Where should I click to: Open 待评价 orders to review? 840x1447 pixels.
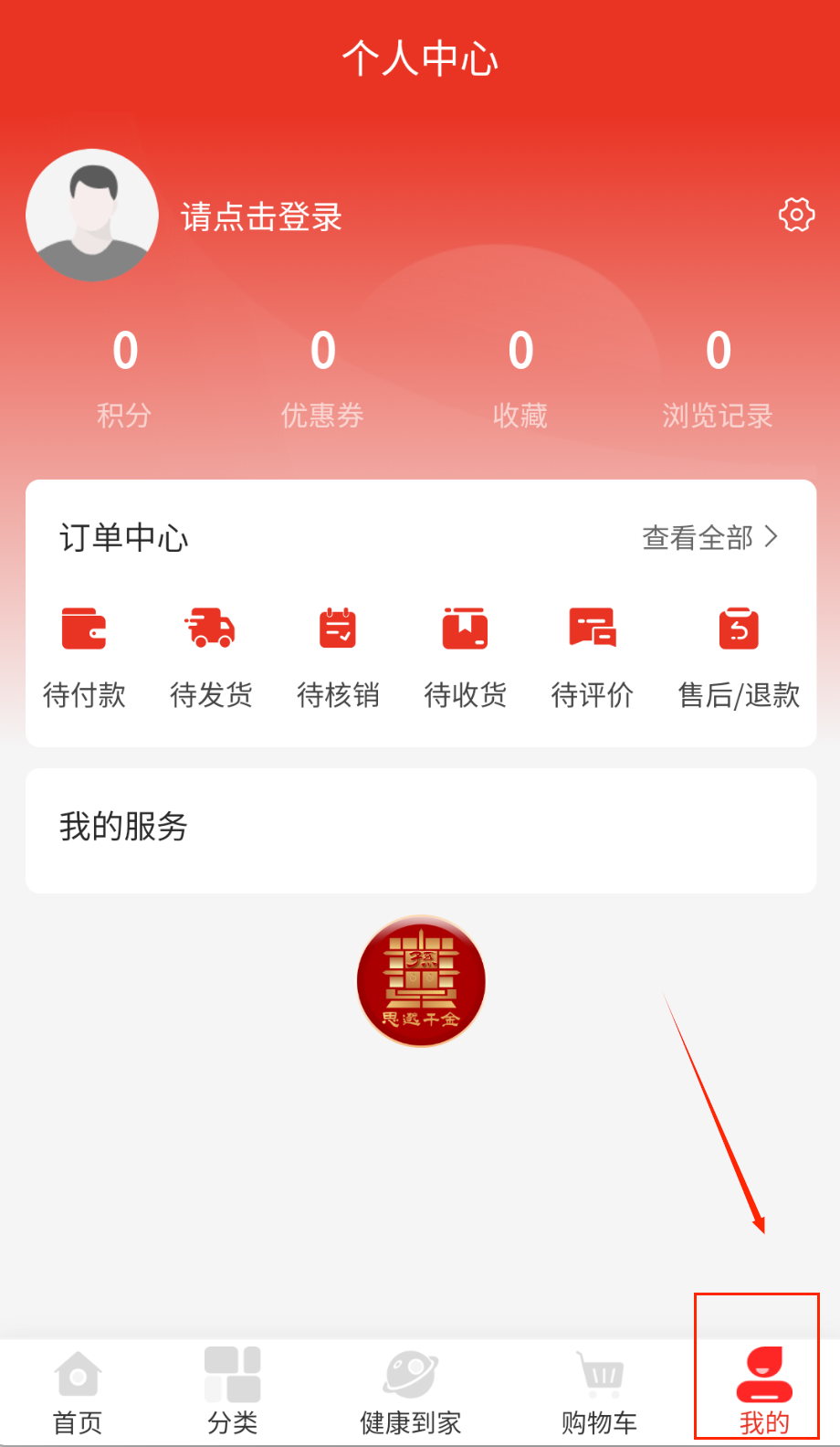(593, 654)
